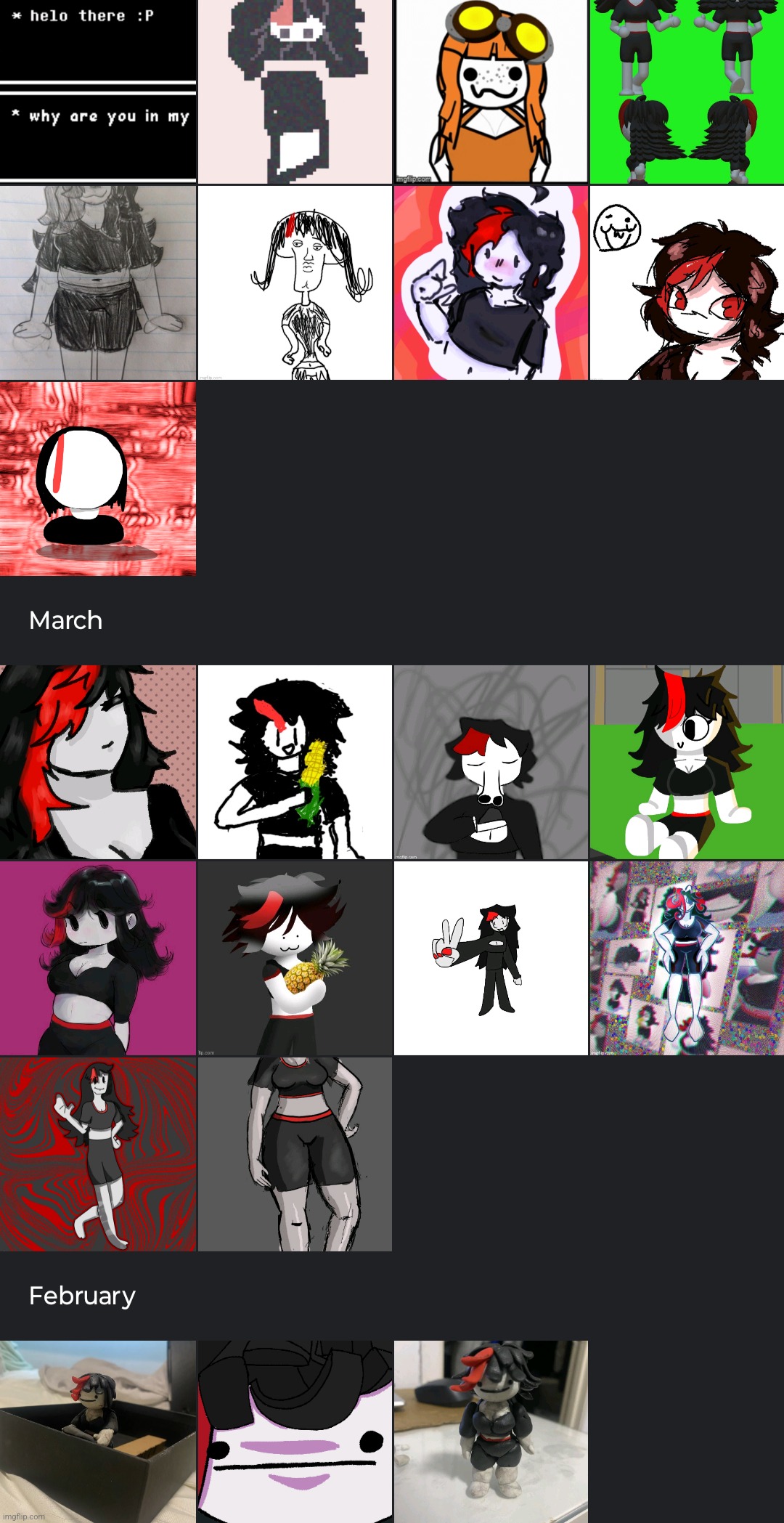784x1523 pixels.
Task: Open the character on purple background
Action: coord(98,958)
